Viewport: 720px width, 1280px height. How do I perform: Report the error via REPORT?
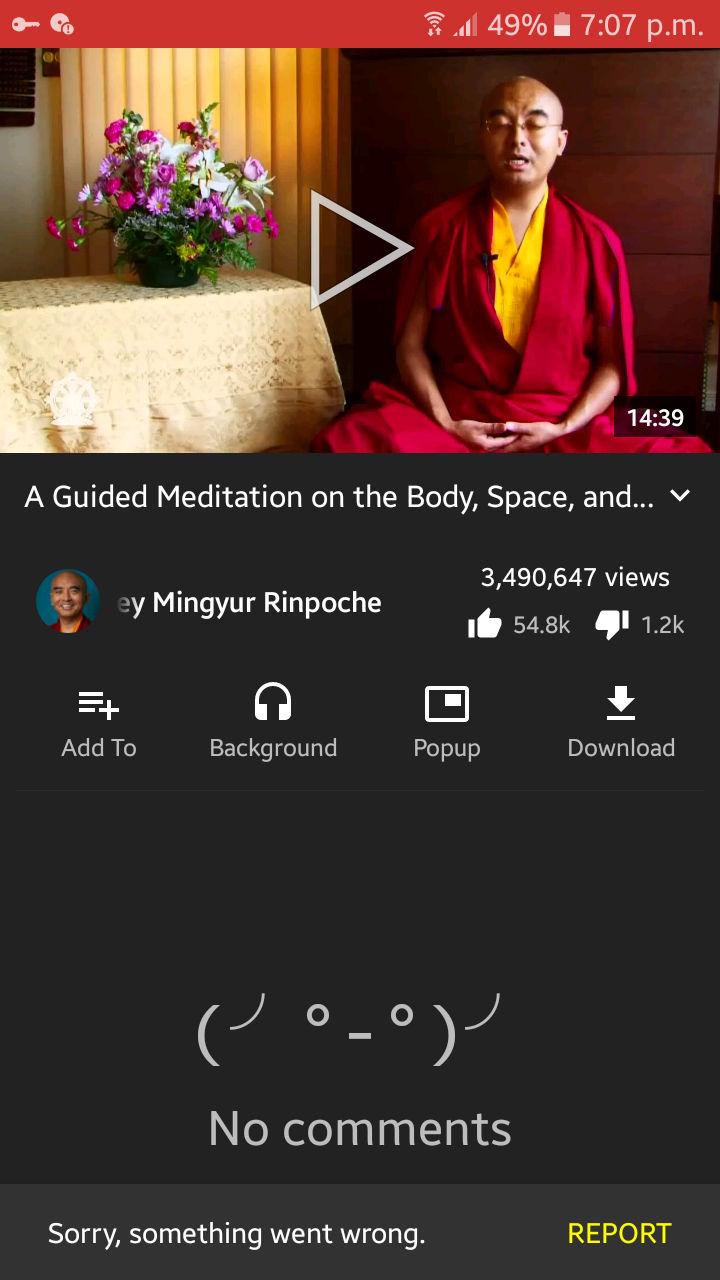point(619,1233)
